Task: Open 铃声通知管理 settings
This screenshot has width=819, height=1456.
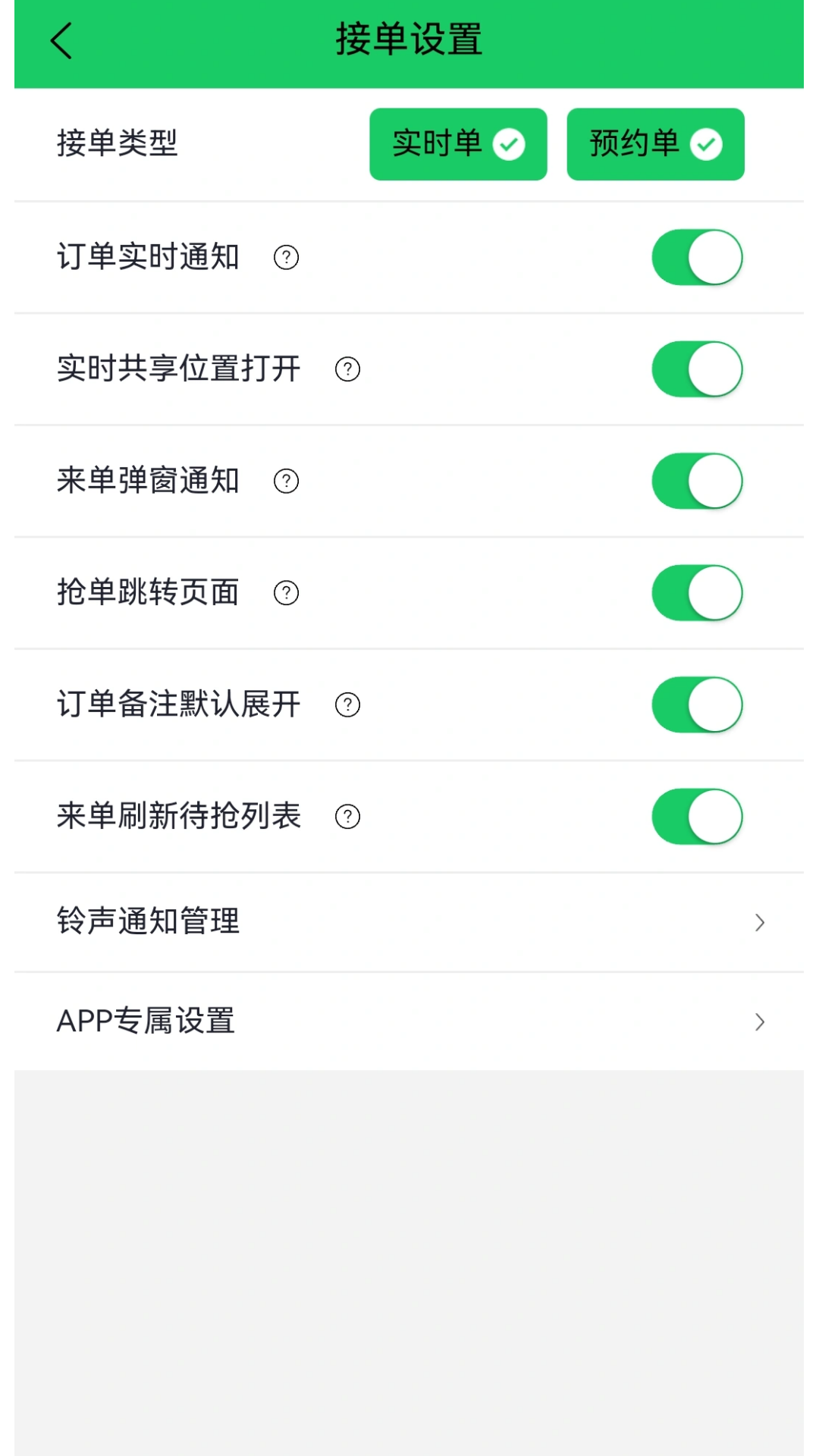Action: 409,922
